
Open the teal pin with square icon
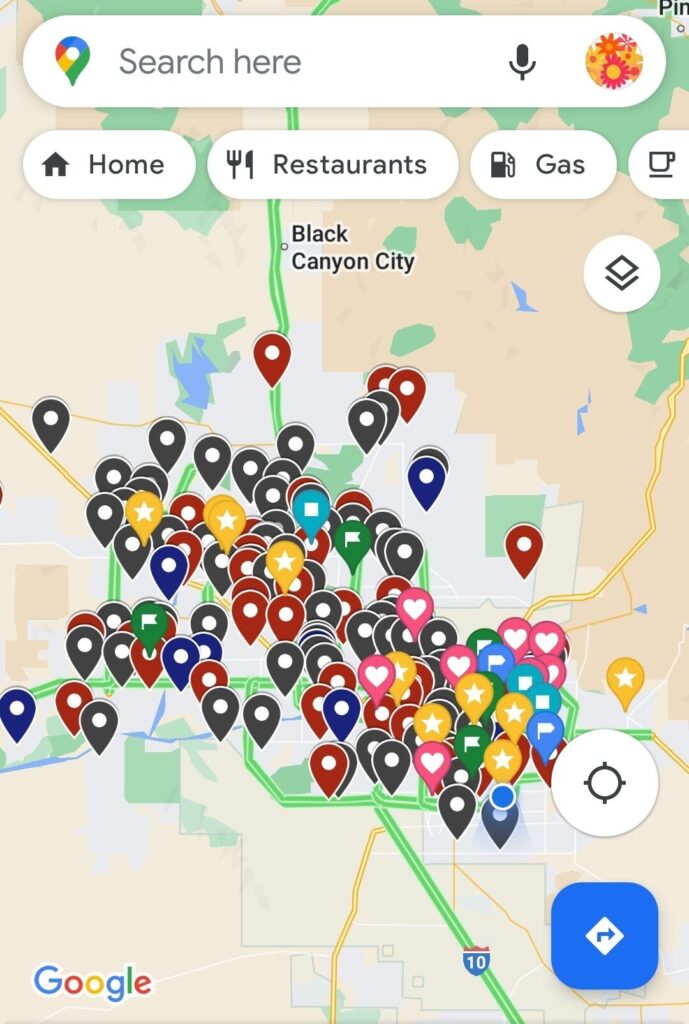(311, 509)
